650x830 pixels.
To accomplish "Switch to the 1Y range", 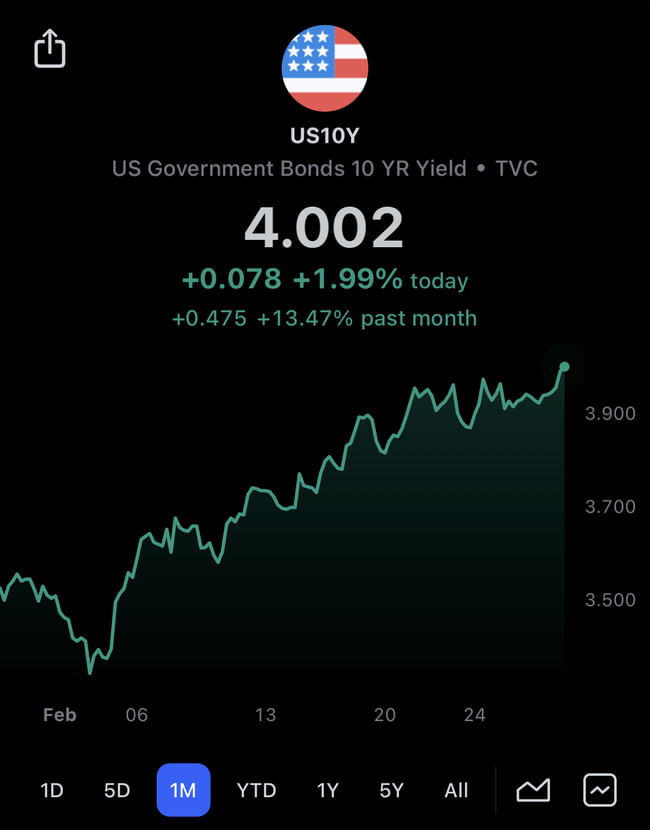I will 328,790.
